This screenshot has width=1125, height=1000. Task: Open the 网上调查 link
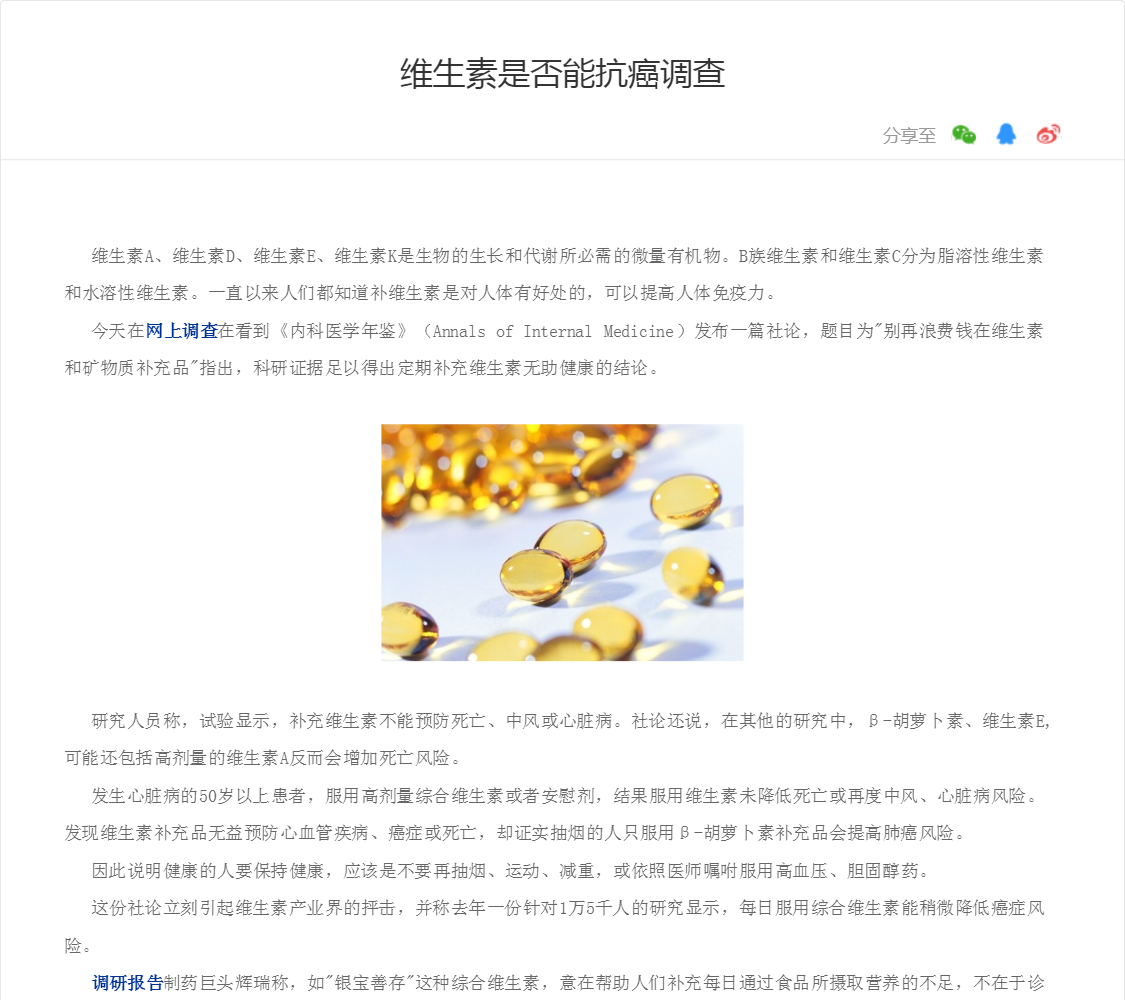click(x=182, y=331)
